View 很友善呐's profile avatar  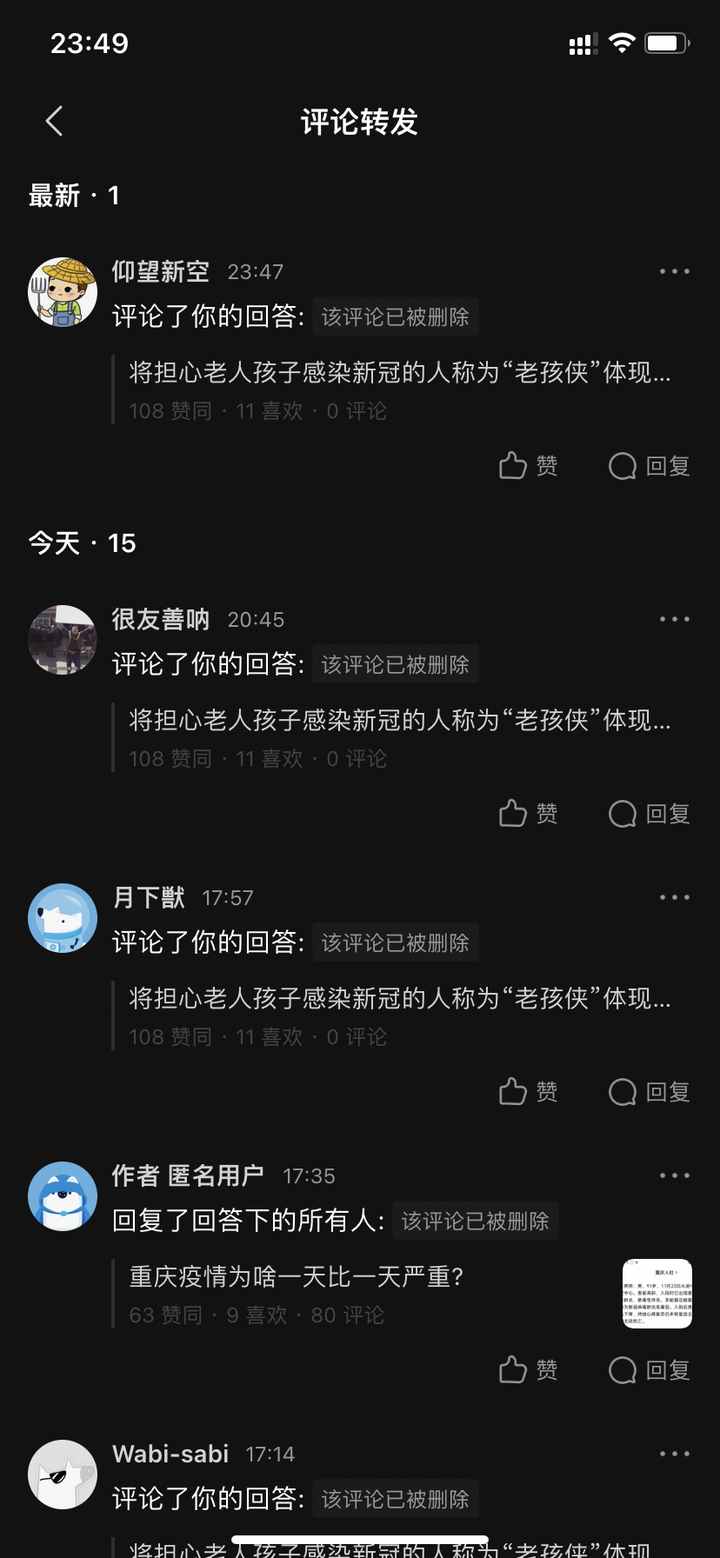click(62, 639)
